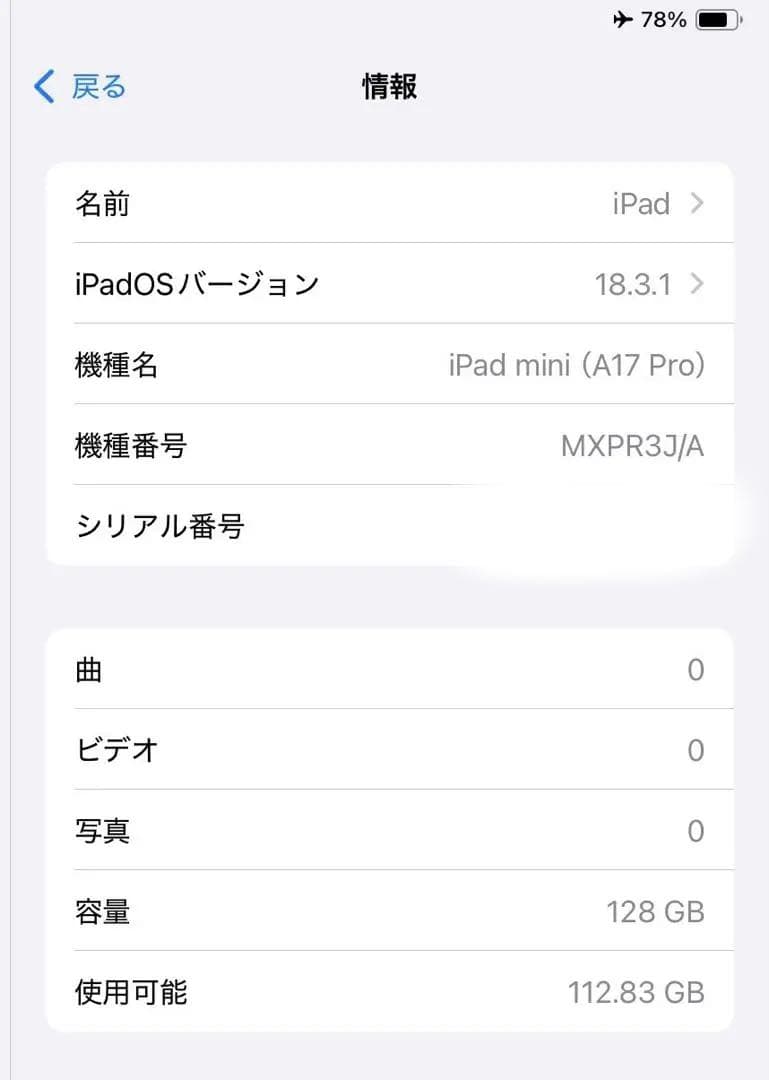This screenshot has height=1080, width=769.
Task: Tap the 容量 128 GB row
Action: [385, 911]
